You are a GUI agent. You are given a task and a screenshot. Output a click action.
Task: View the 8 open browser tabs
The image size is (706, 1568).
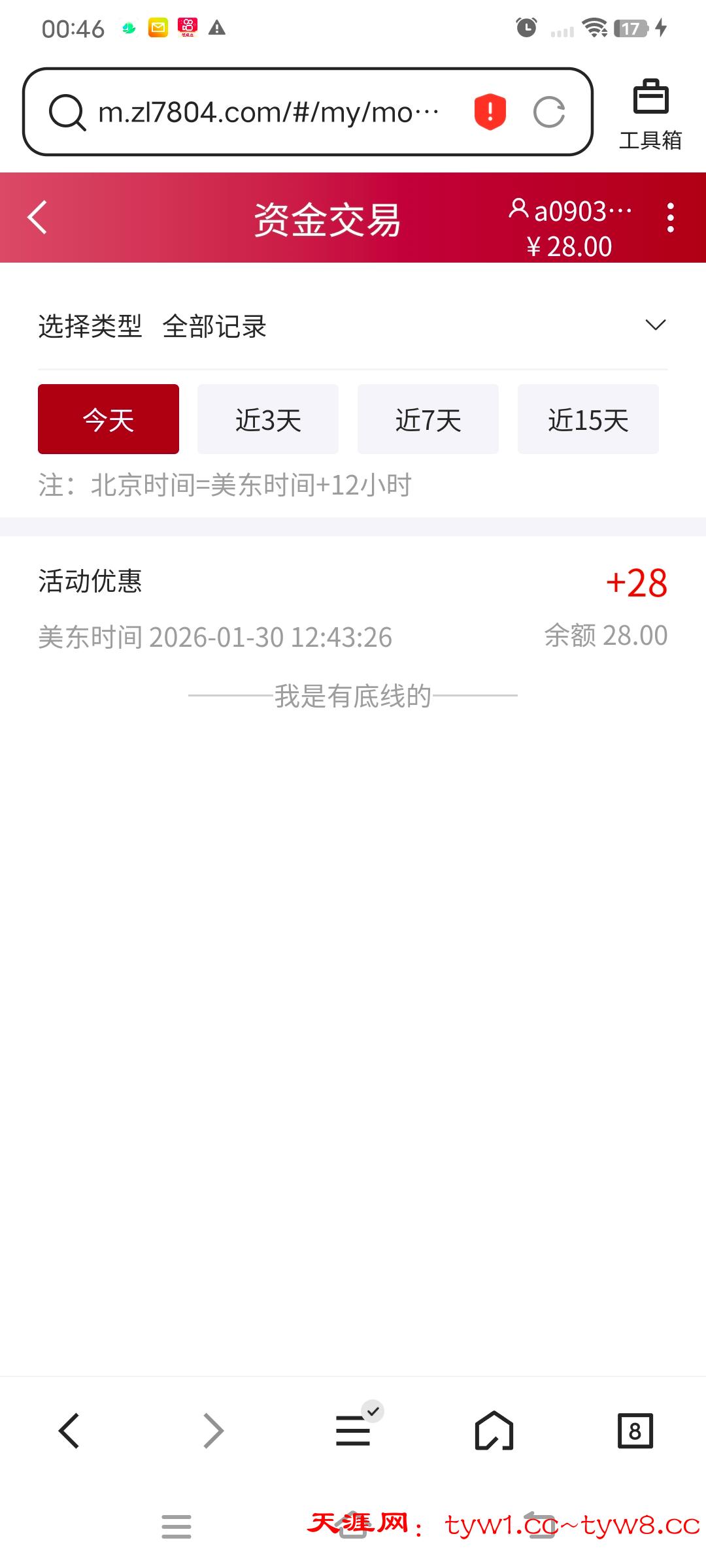(x=635, y=1430)
